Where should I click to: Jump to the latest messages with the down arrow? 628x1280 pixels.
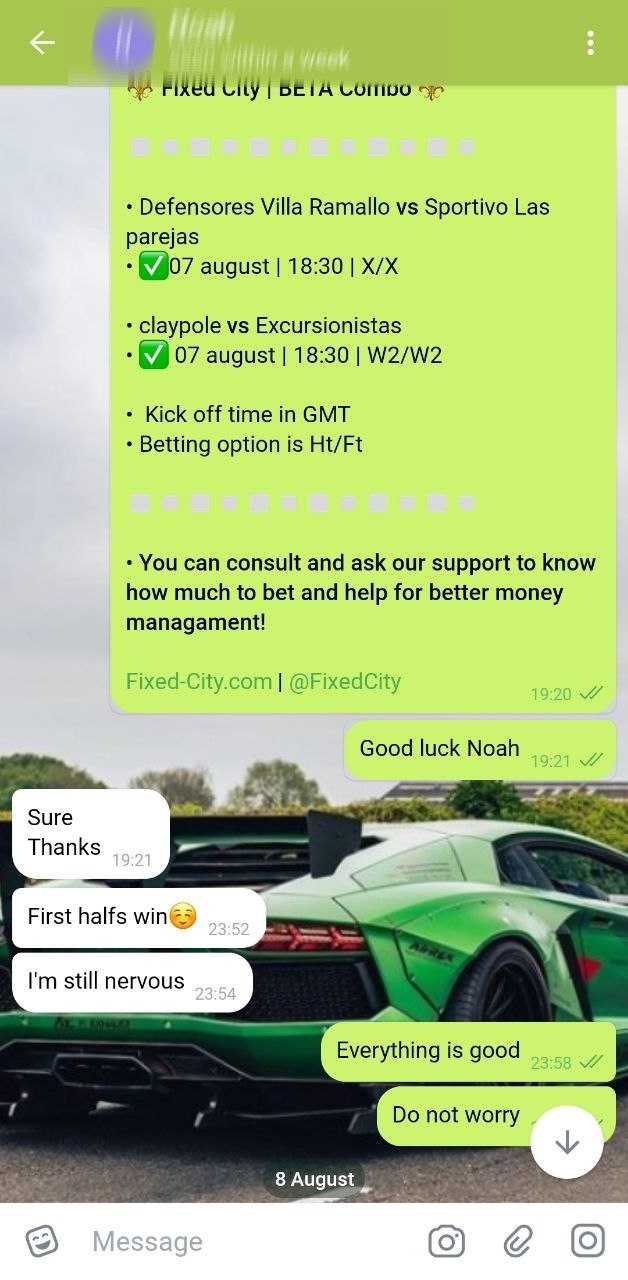click(567, 1142)
